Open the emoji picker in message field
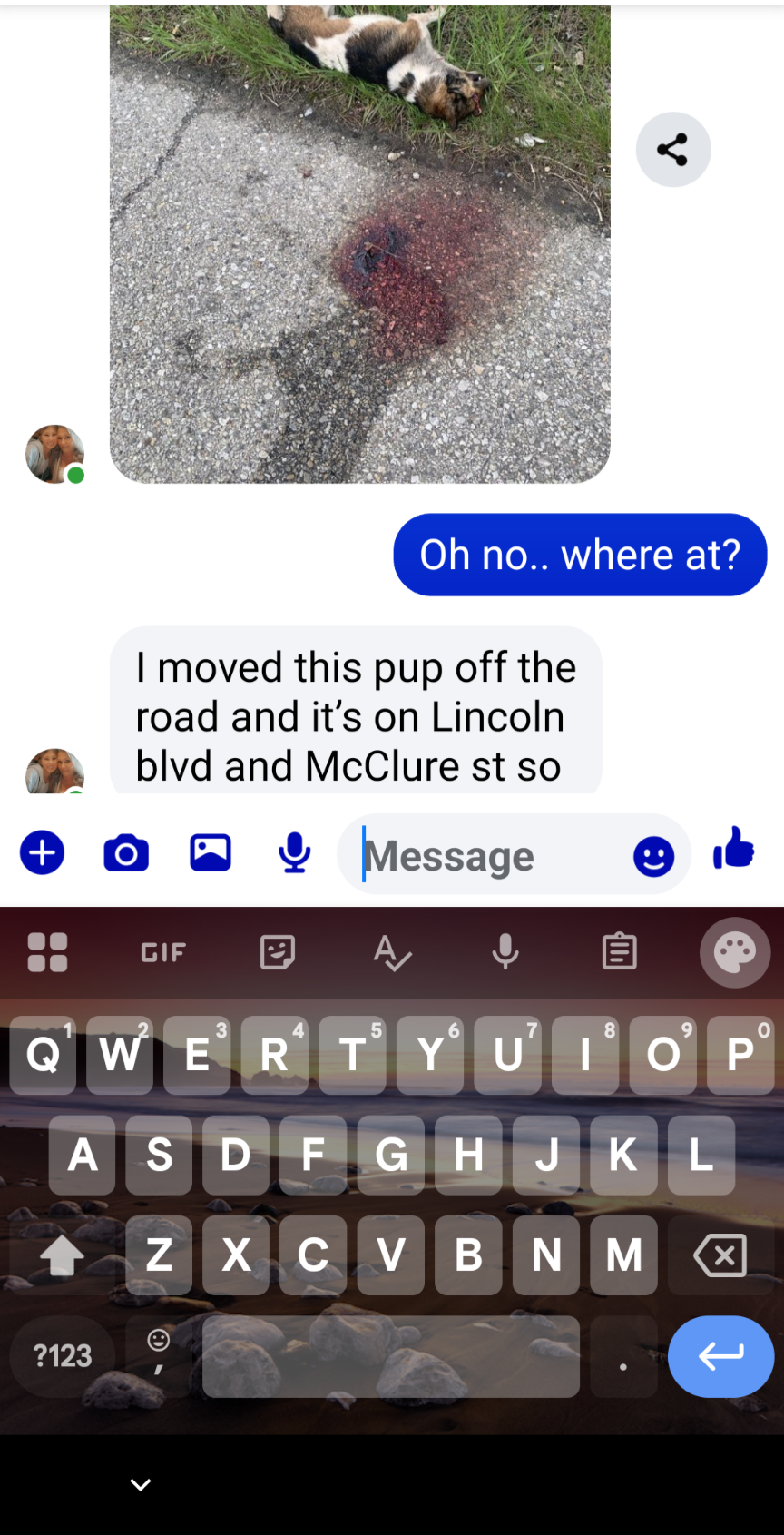 tap(653, 855)
